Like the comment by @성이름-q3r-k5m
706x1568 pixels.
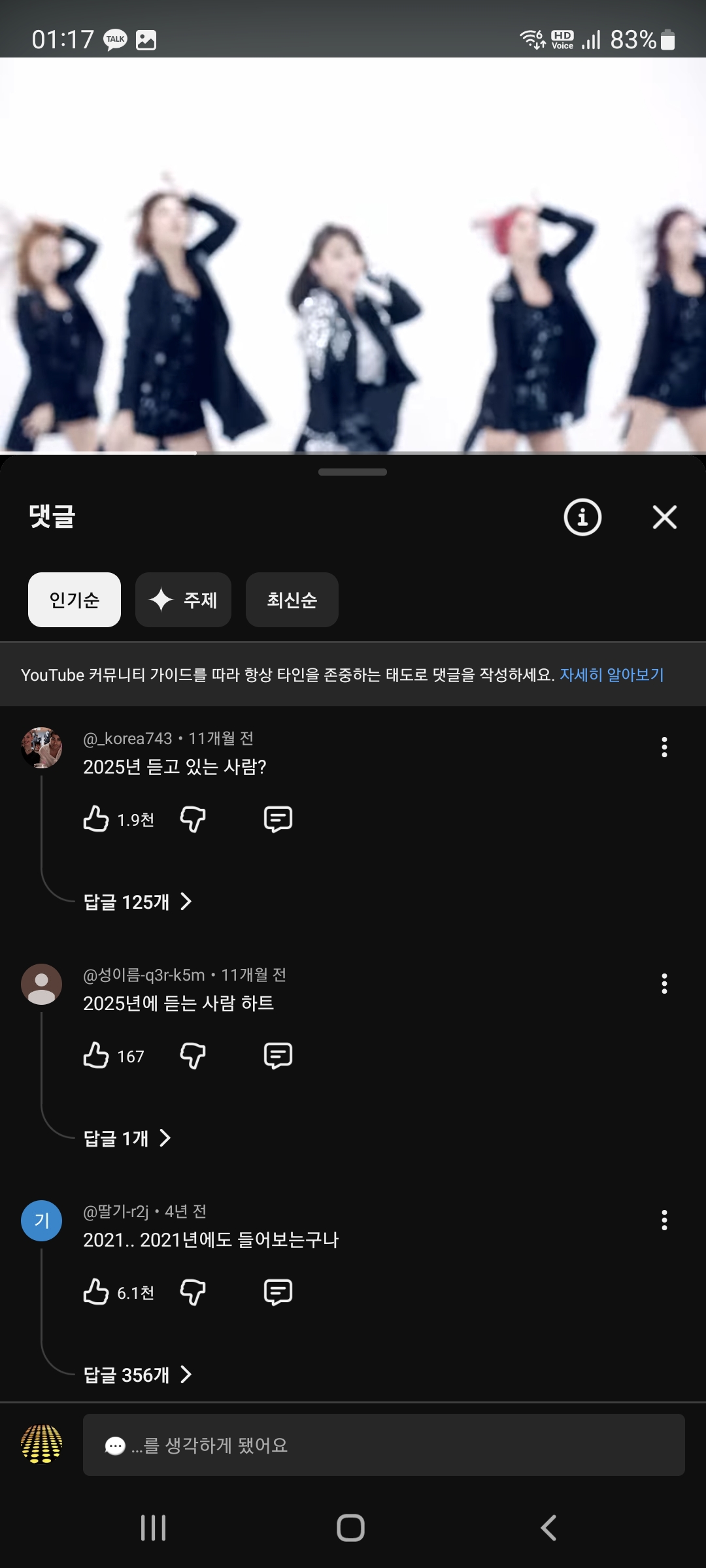tap(96, 1055)
